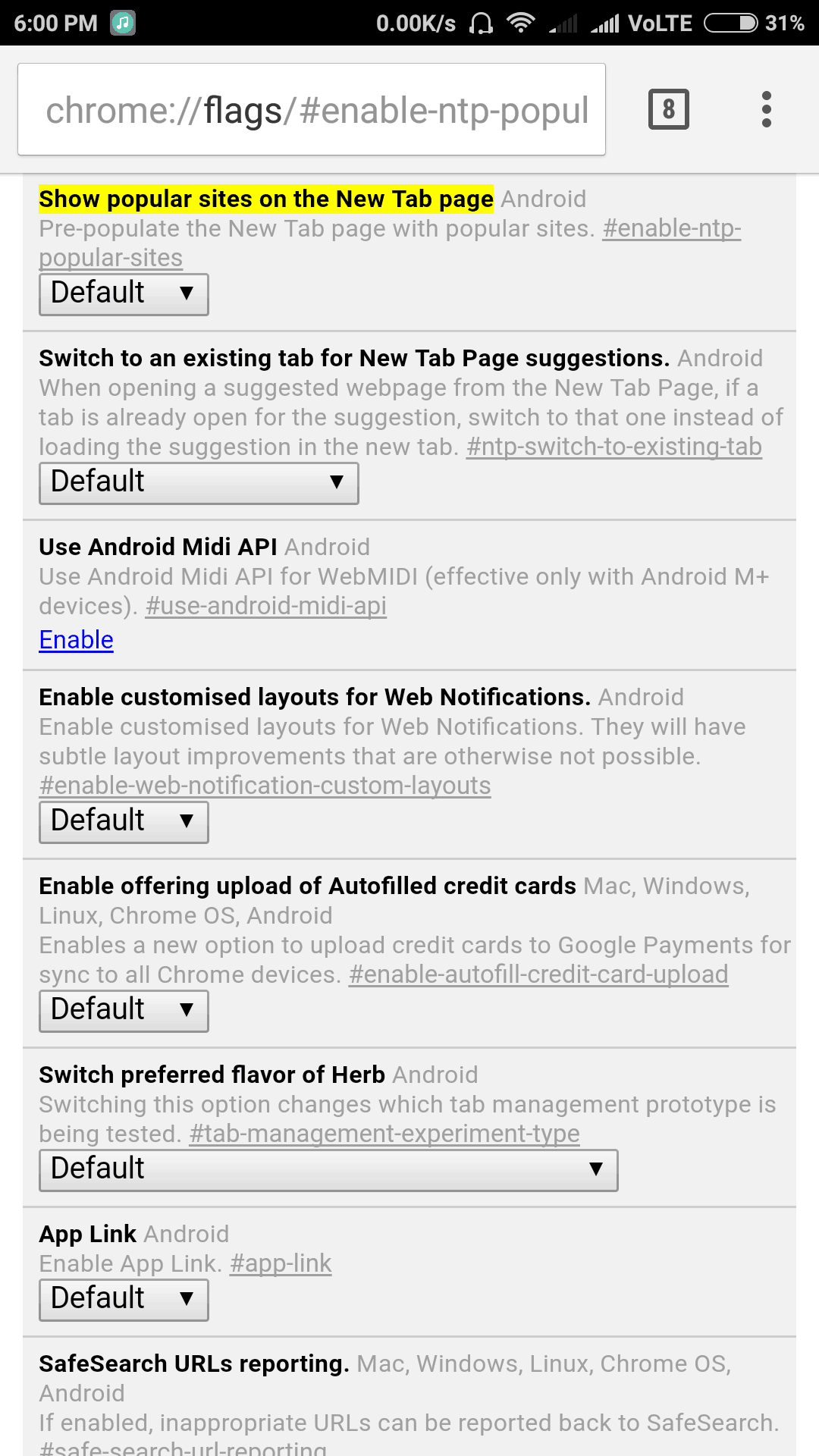Tap the chrome://flags address bar

tap(312, 110)
